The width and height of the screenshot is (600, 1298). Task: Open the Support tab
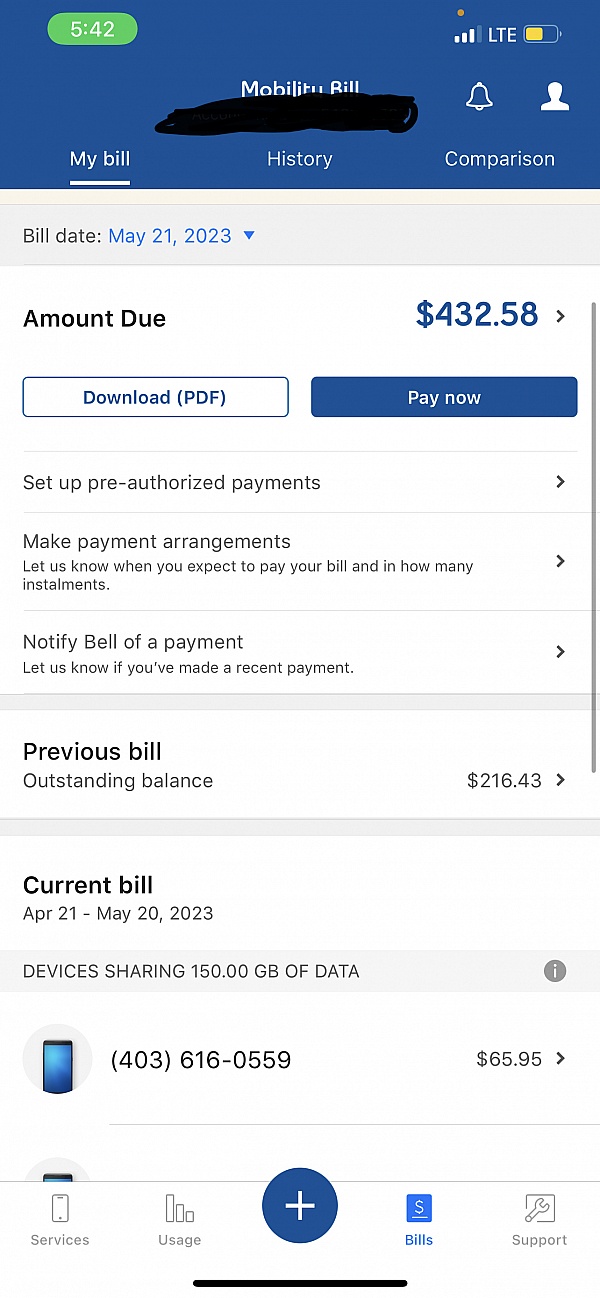(539, 1220)
